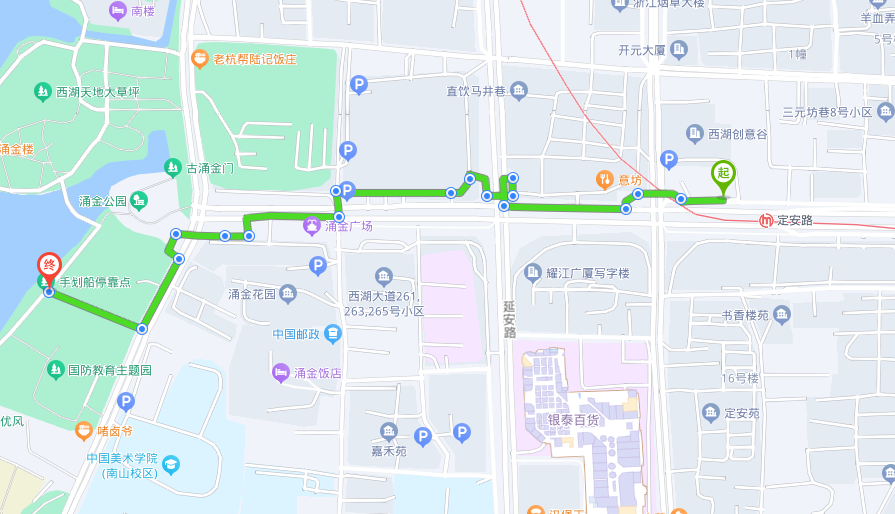Tap the red end marker 终
Image resolution: width=895 pixels, height=514 pixels.
tap(49, 266)
